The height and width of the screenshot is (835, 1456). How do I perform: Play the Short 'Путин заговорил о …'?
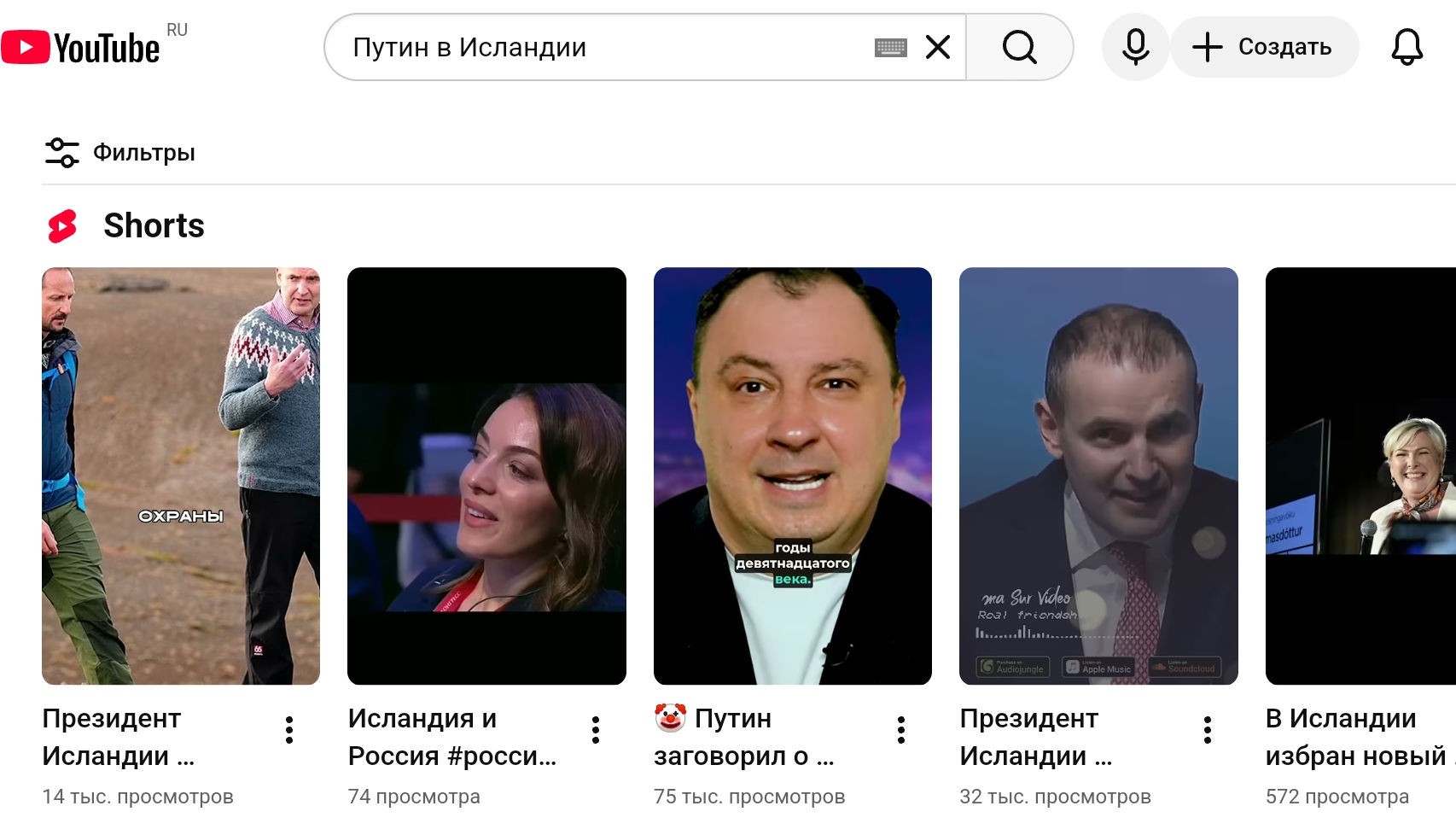tap(792, 476)
